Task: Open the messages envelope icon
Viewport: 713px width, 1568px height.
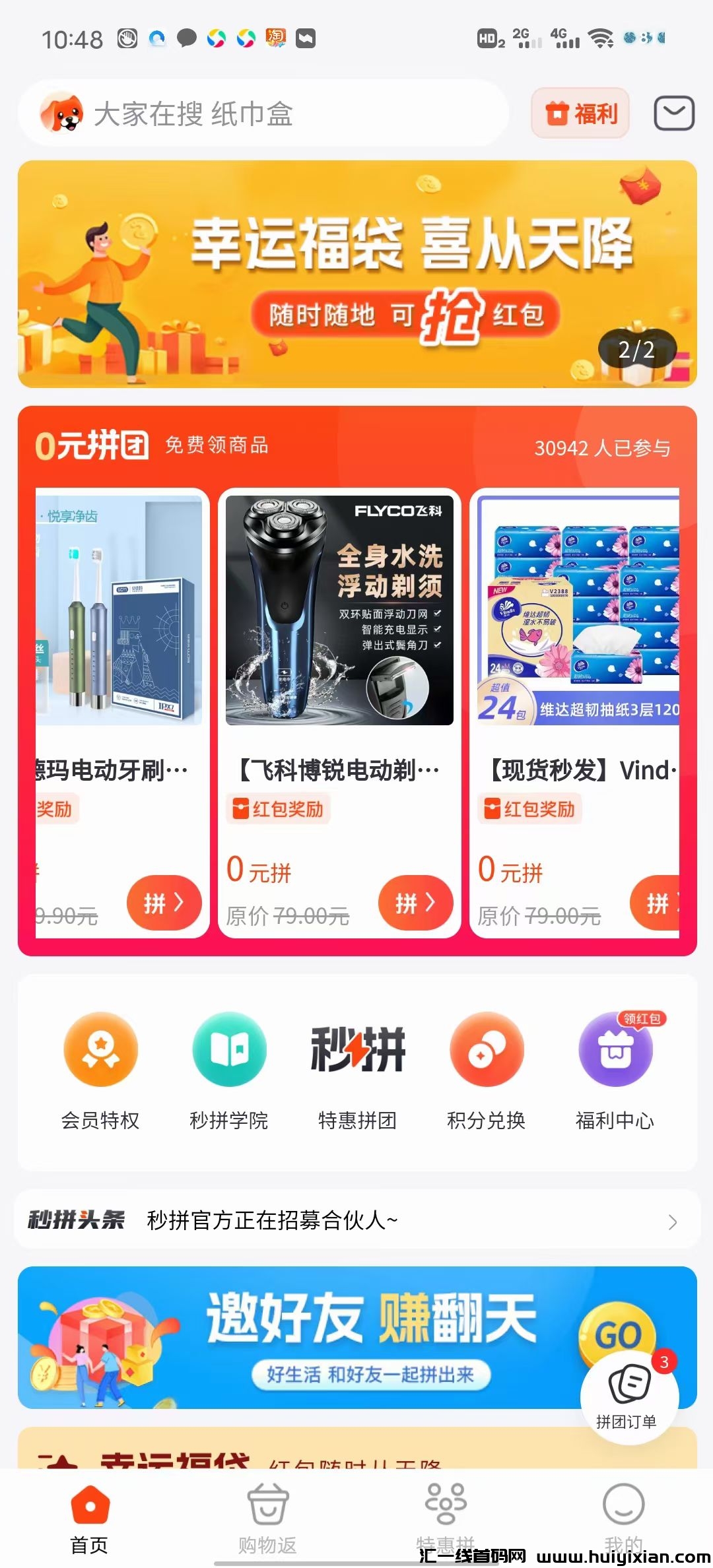Action: 673,114
